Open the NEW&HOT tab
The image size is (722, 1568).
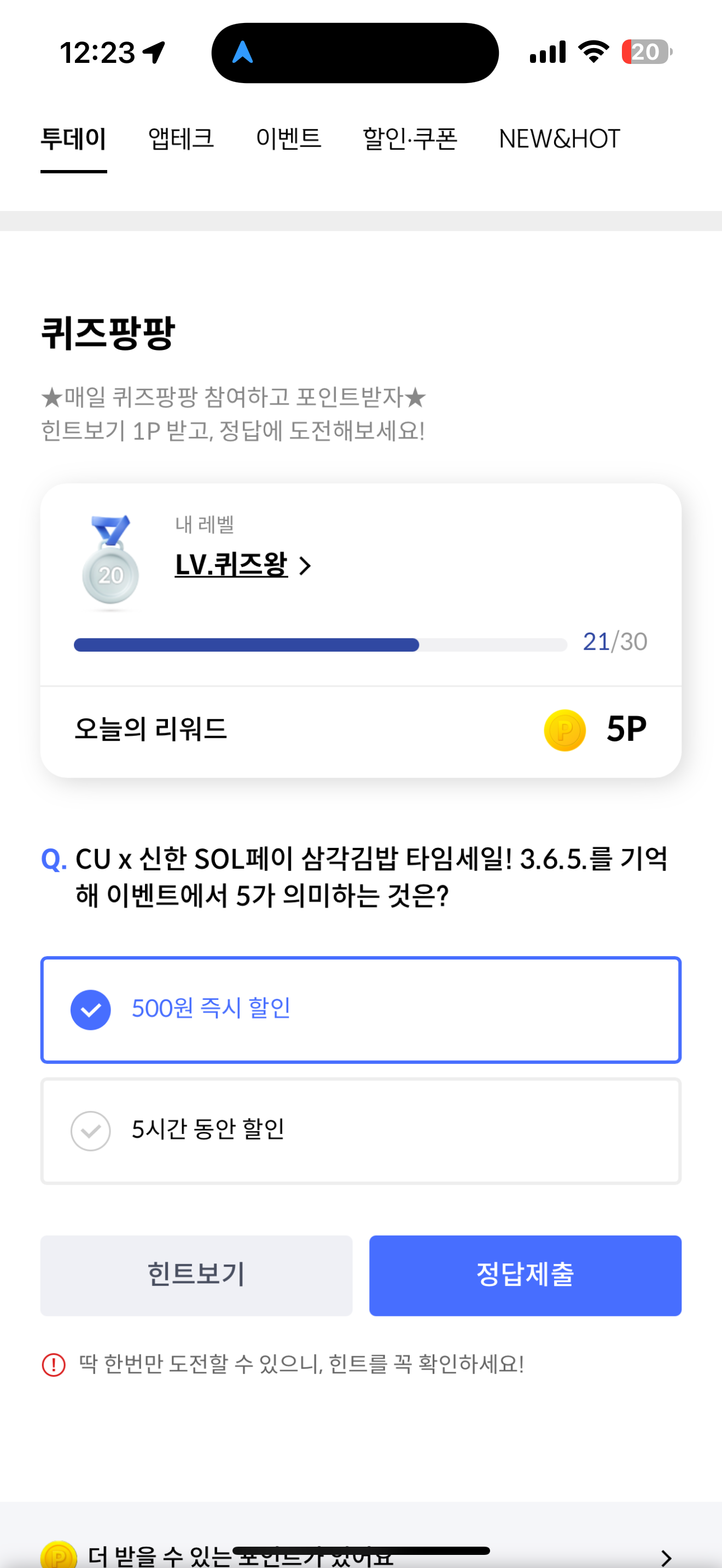[559, 139]
